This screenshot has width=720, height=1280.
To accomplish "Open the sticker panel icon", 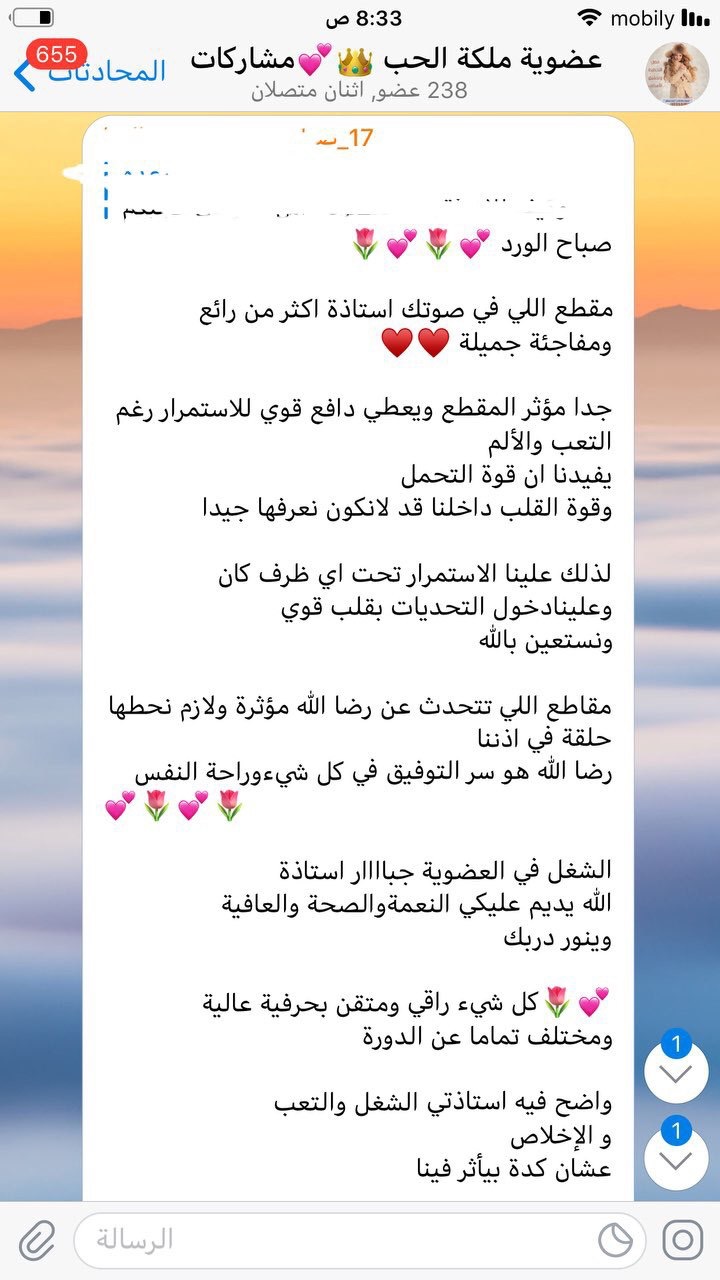I will [x=616, y=1240].
